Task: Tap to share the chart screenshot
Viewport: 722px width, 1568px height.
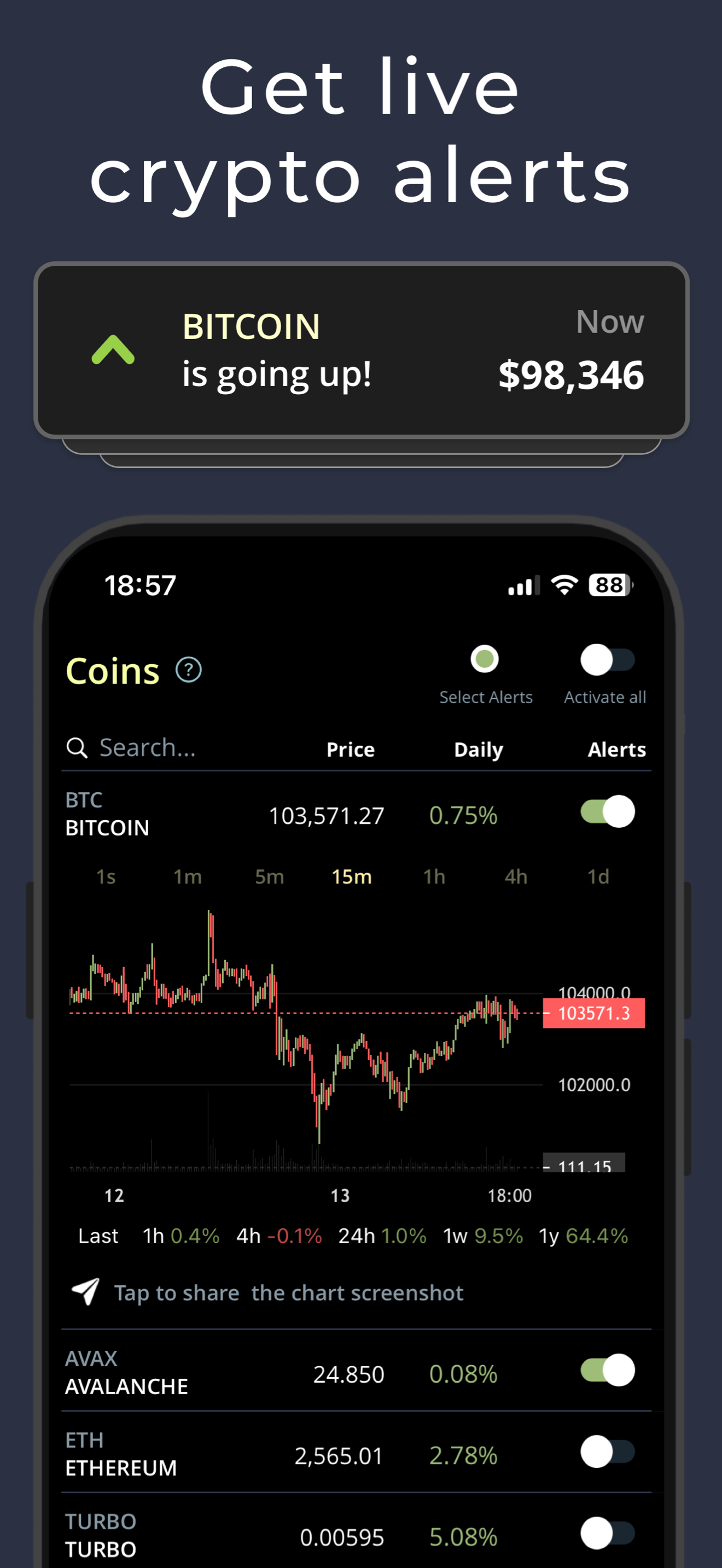Action: point(286,1292)
